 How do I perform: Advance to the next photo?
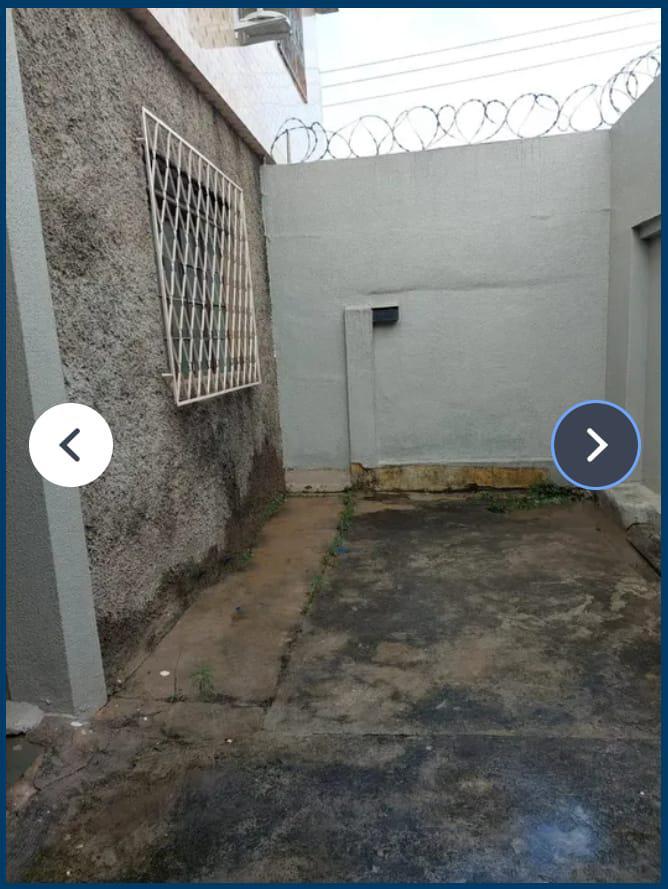596,445
